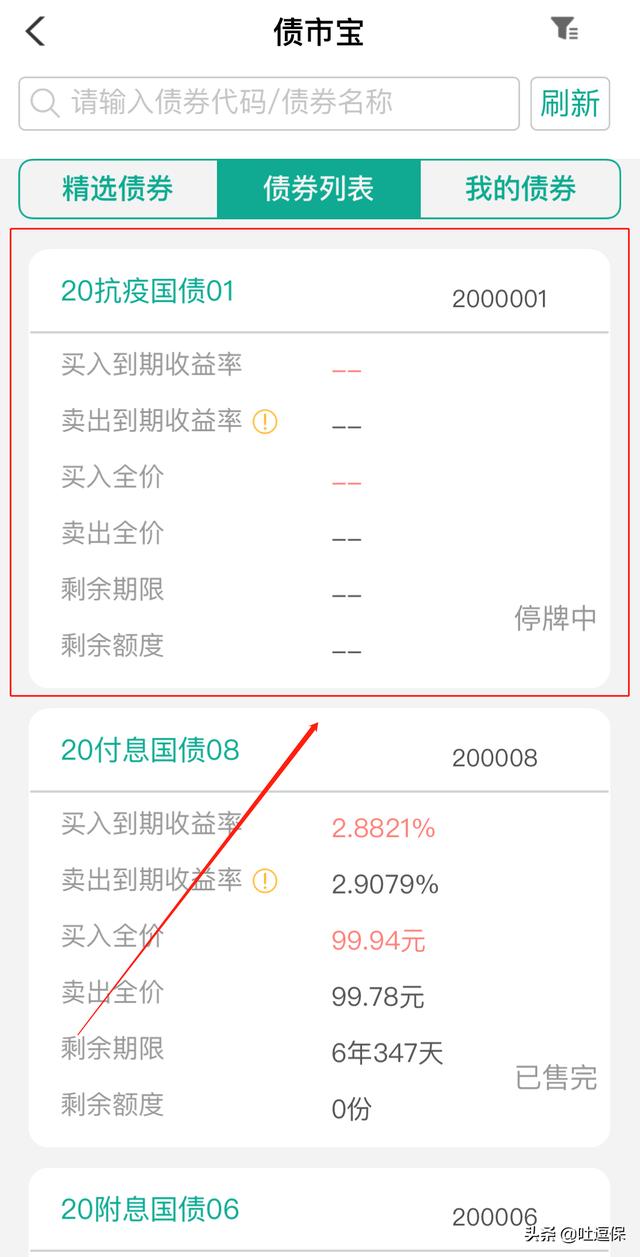Open the 20付息国债08 bond card
This screenshot has width=640, height=1257.
[x=319, y=927]
